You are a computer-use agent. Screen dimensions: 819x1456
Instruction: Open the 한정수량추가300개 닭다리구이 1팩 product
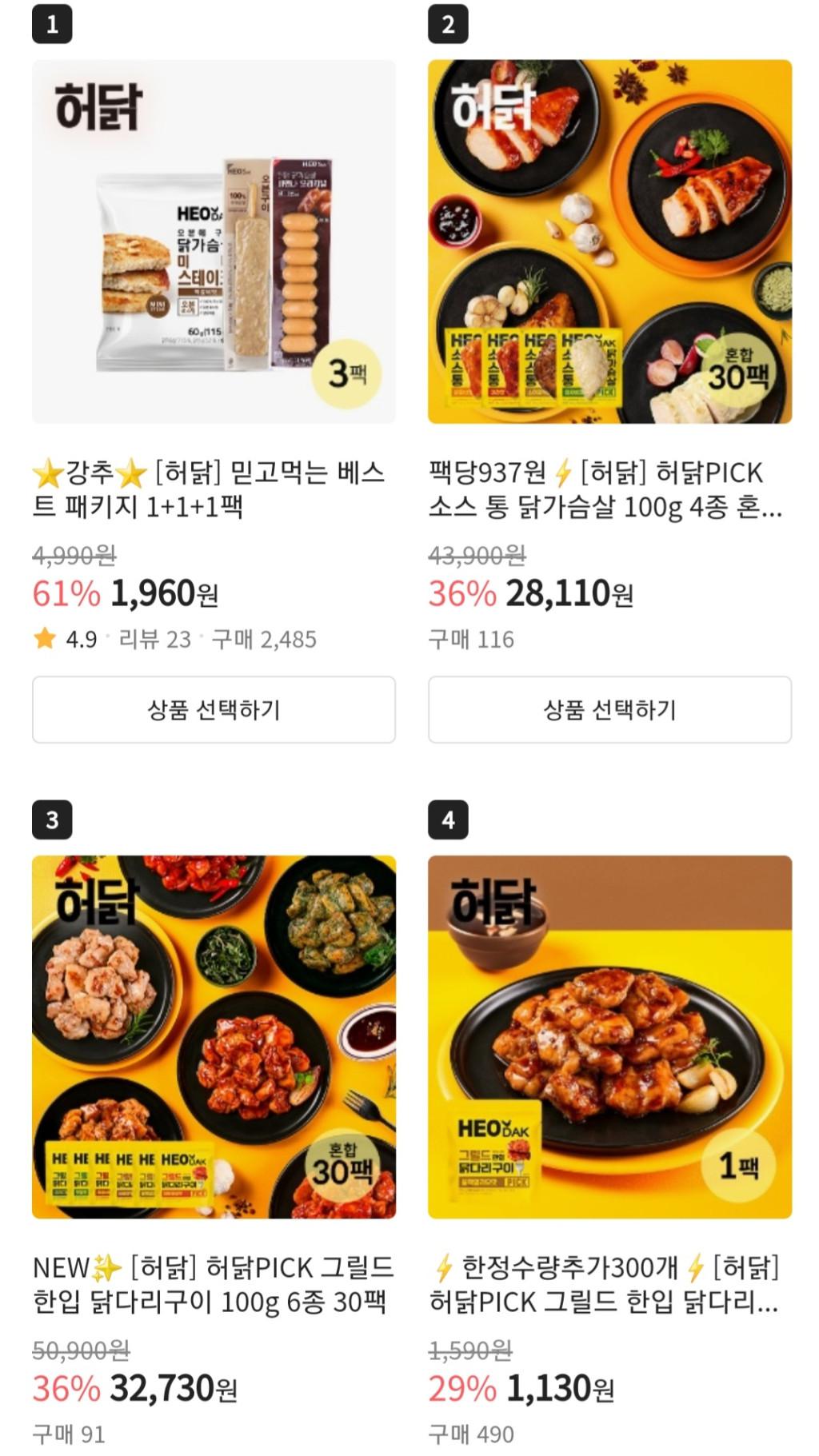tap(609, 1037)
